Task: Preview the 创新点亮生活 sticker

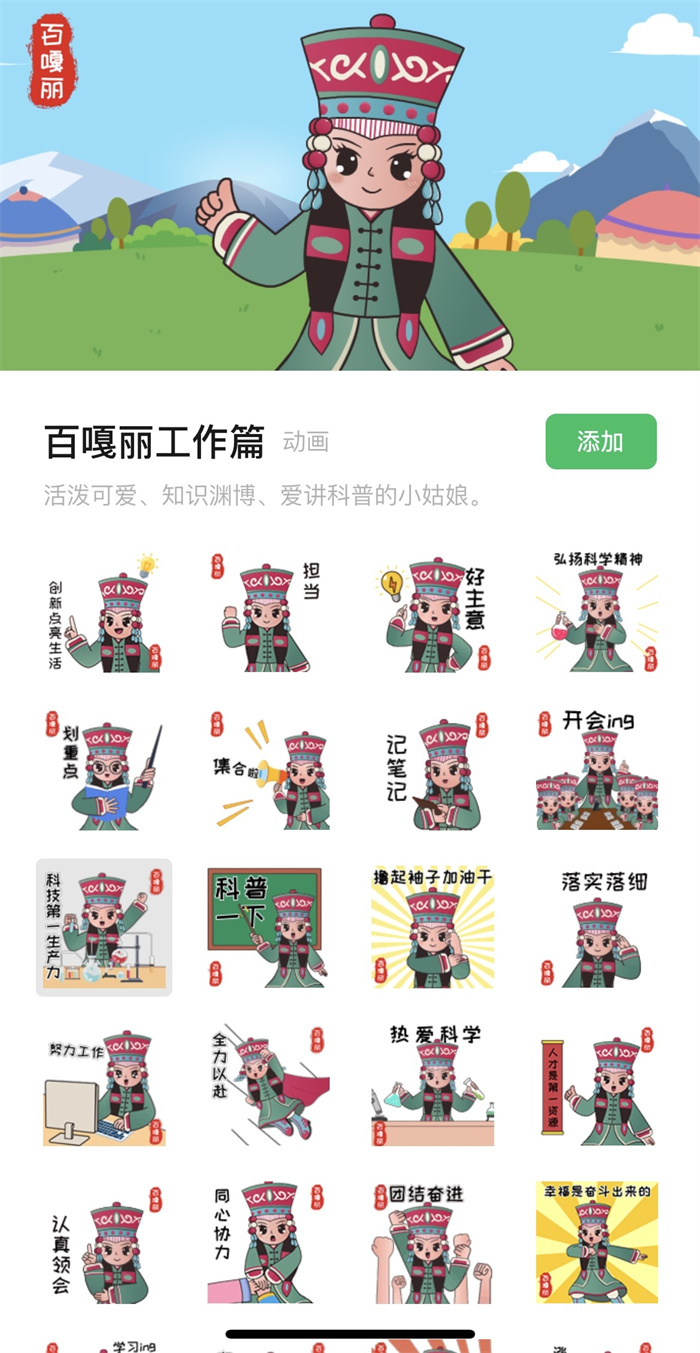Action: pyautogui.click(x=104, y=610)
